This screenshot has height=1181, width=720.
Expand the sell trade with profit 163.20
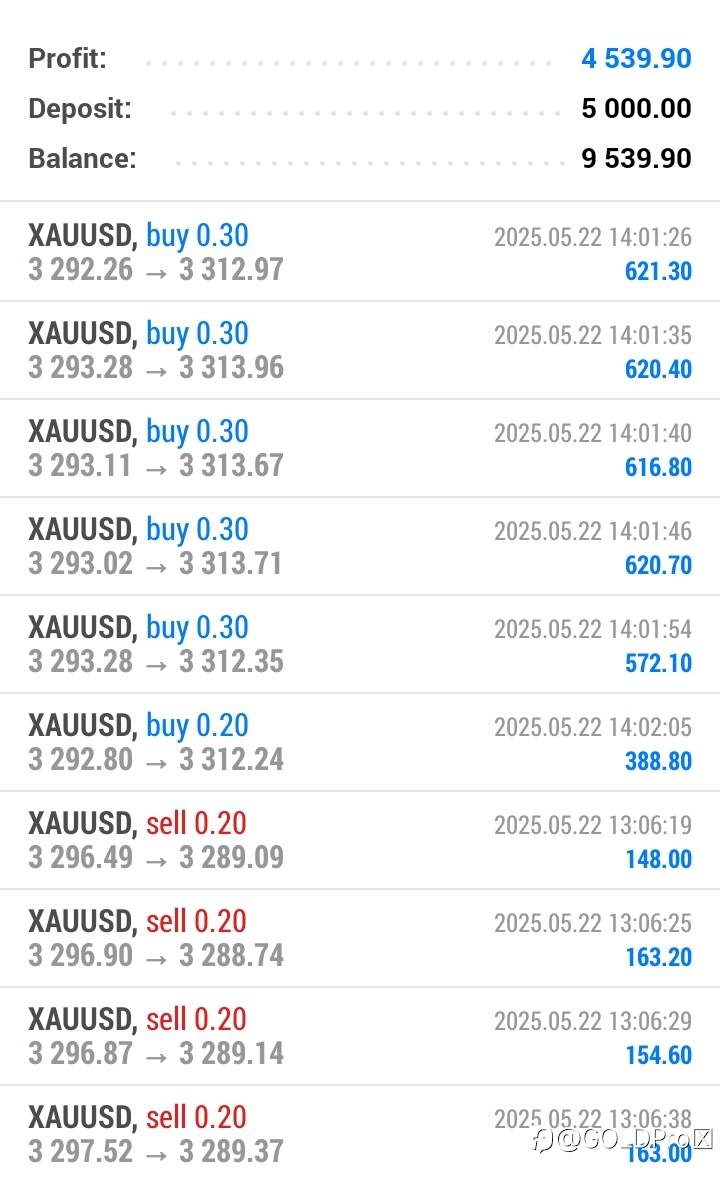pyautogui.click(x=360, y=938)
